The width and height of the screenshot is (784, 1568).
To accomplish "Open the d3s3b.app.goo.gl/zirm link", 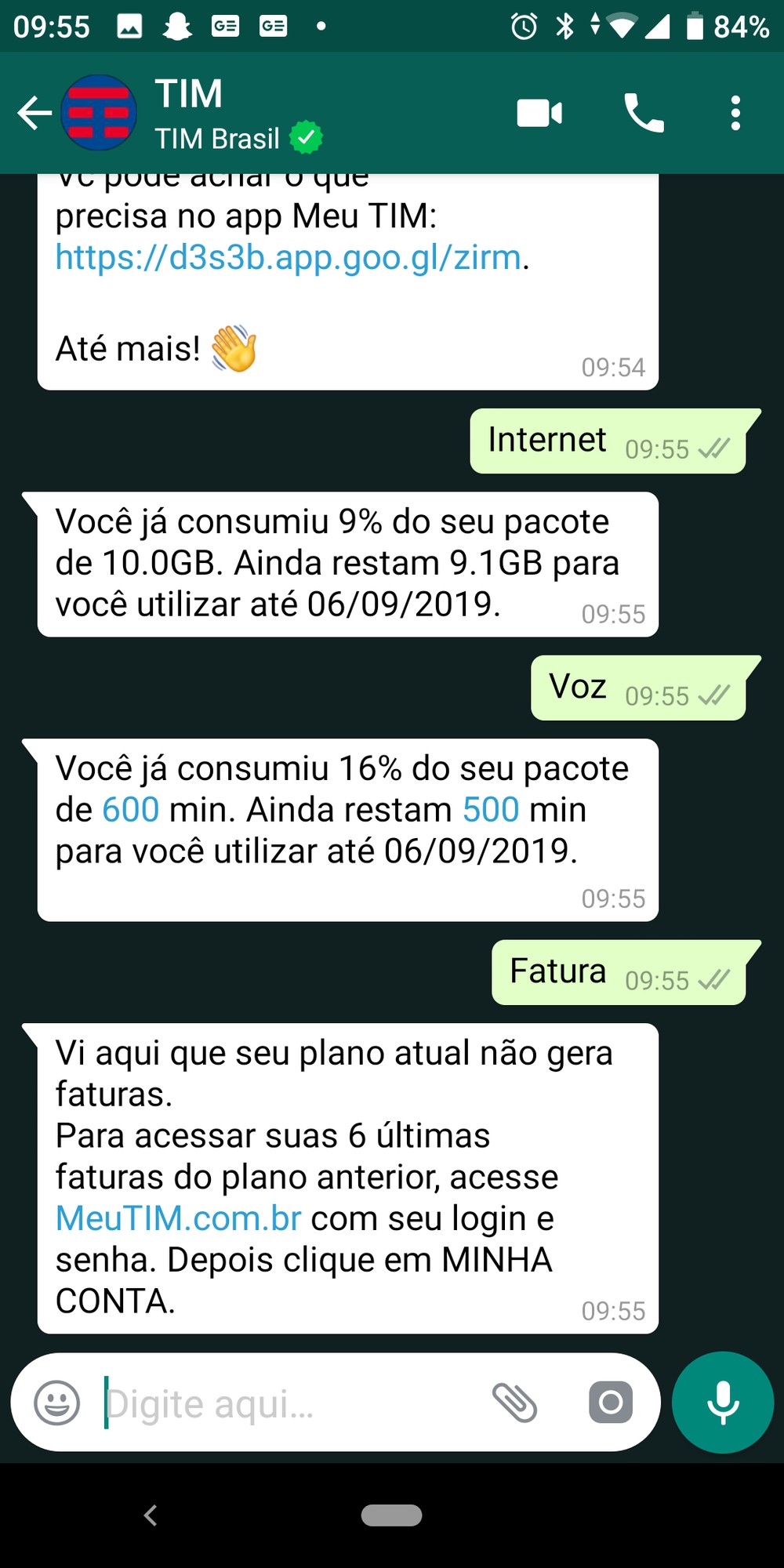I will 288,257.
